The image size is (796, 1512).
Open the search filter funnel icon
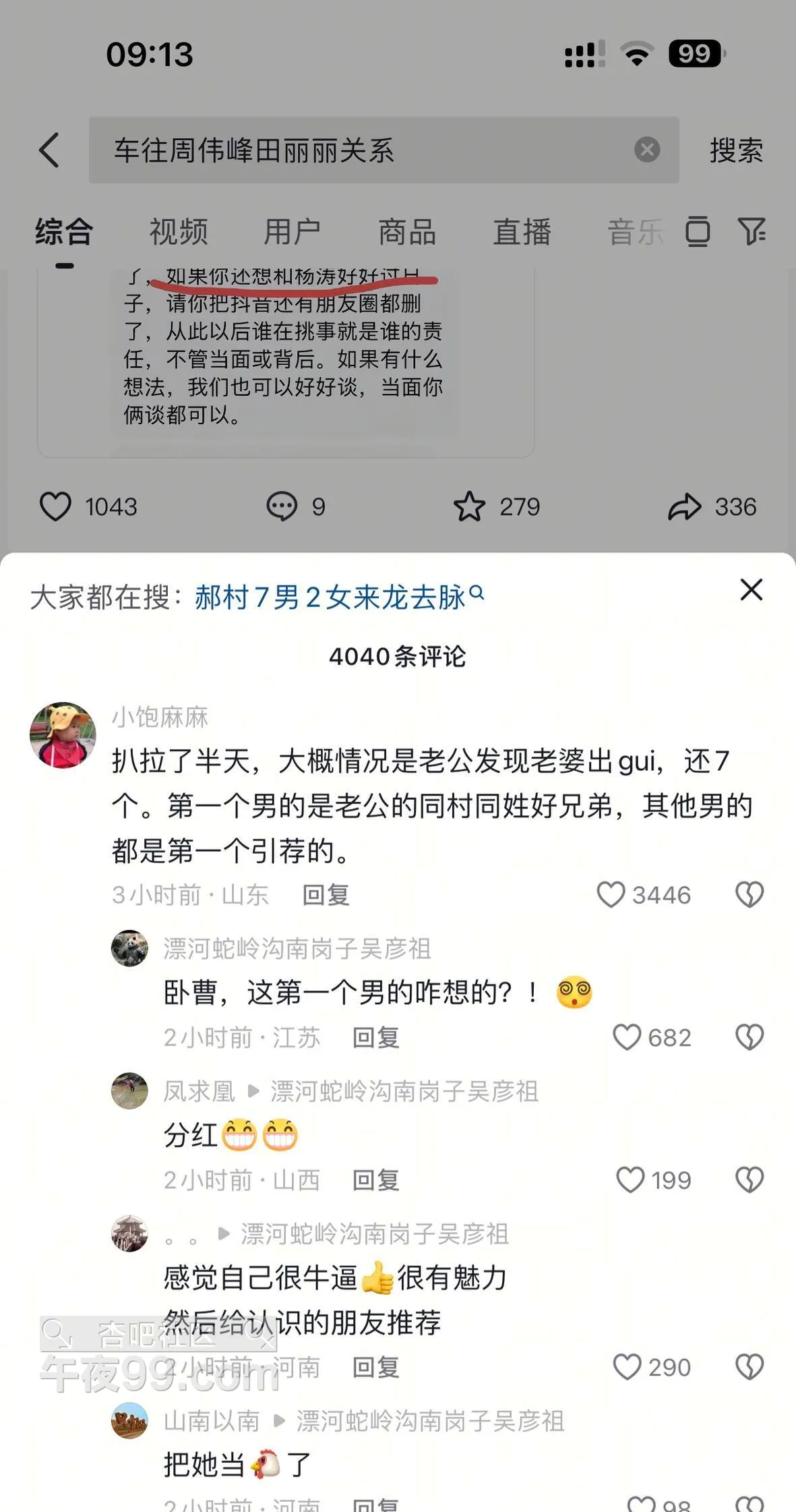pos(752,232)
